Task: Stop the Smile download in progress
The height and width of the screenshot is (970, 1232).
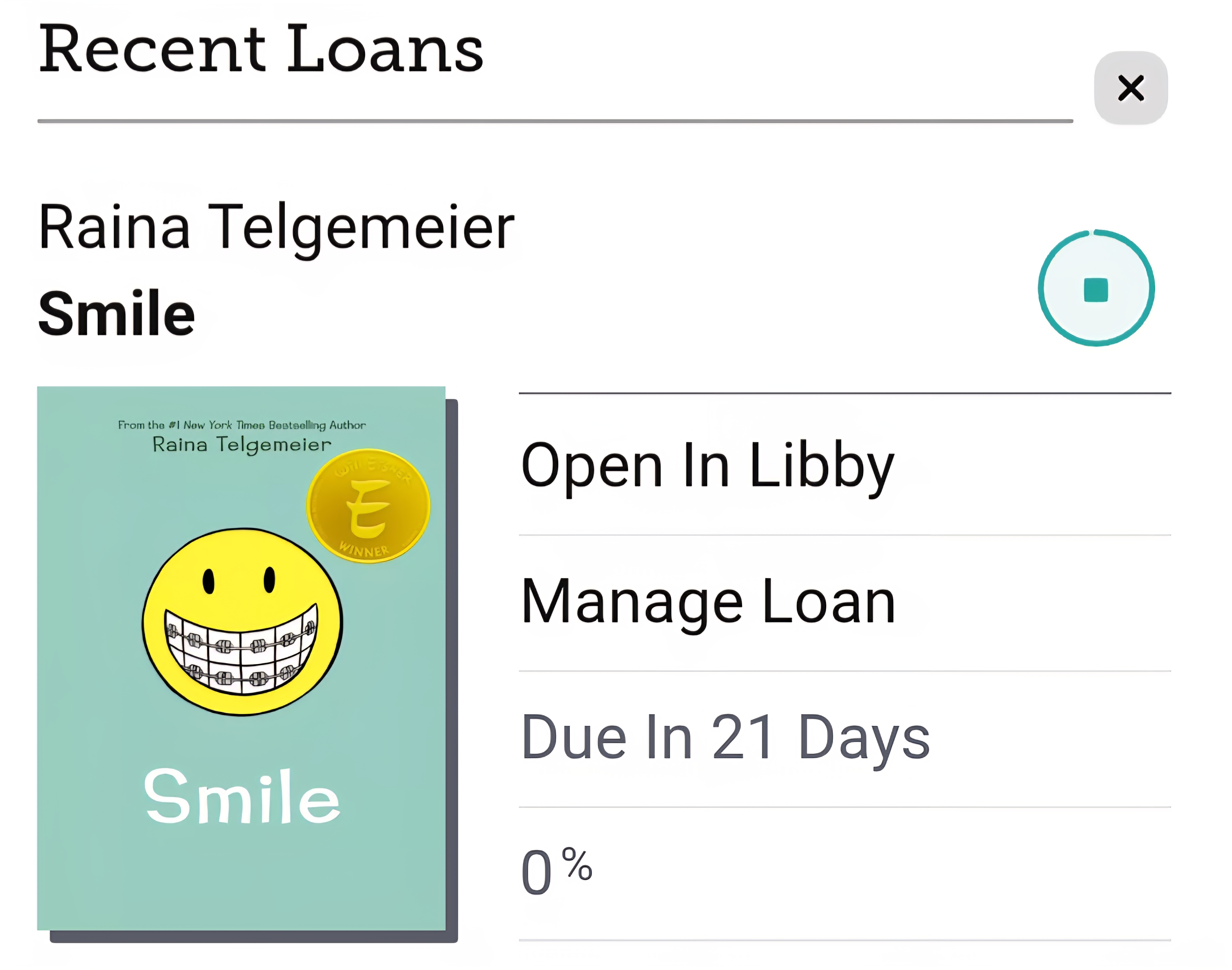Action: 1096,288
